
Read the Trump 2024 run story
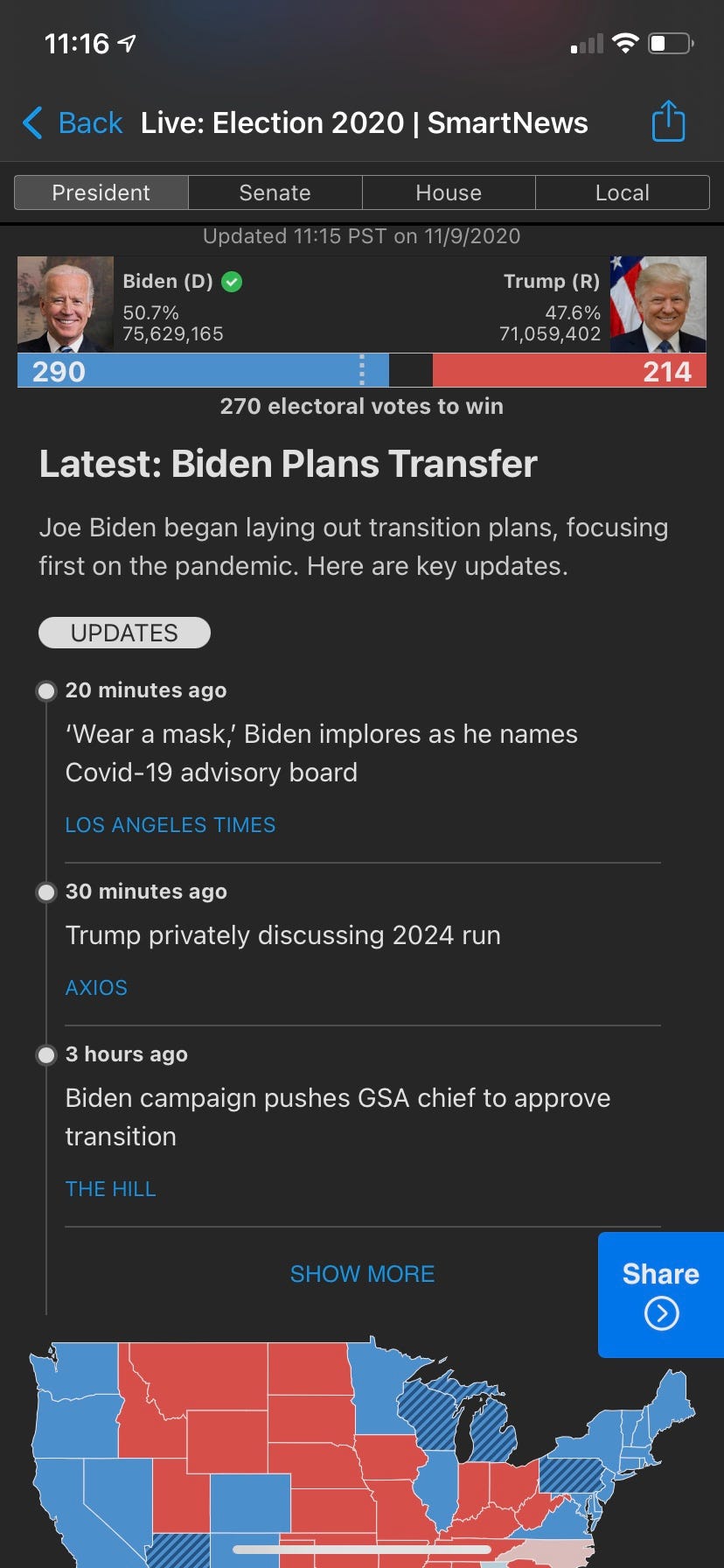283,935
